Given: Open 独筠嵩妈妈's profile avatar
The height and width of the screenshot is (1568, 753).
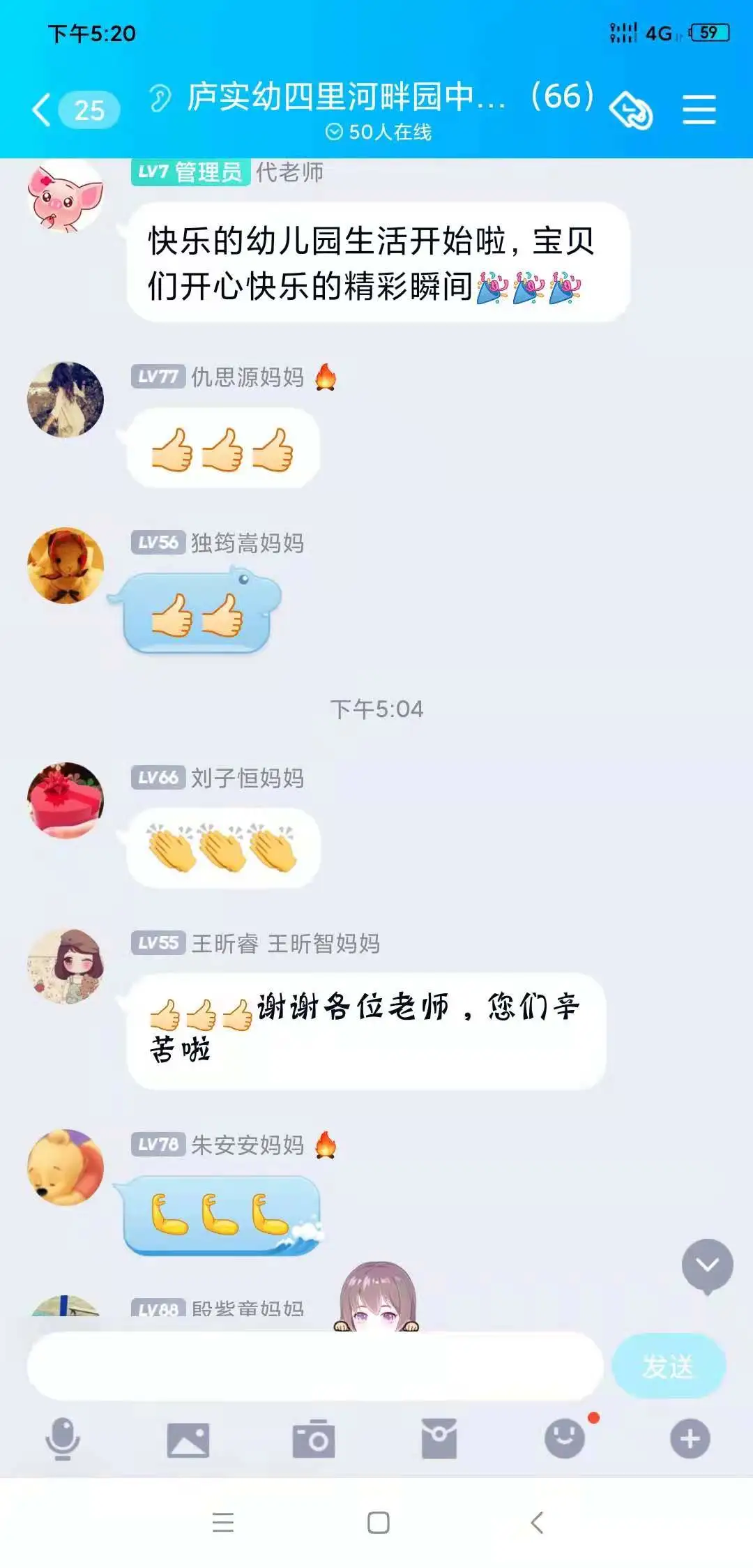Looking at the screenshot, I should click(65, 565).
